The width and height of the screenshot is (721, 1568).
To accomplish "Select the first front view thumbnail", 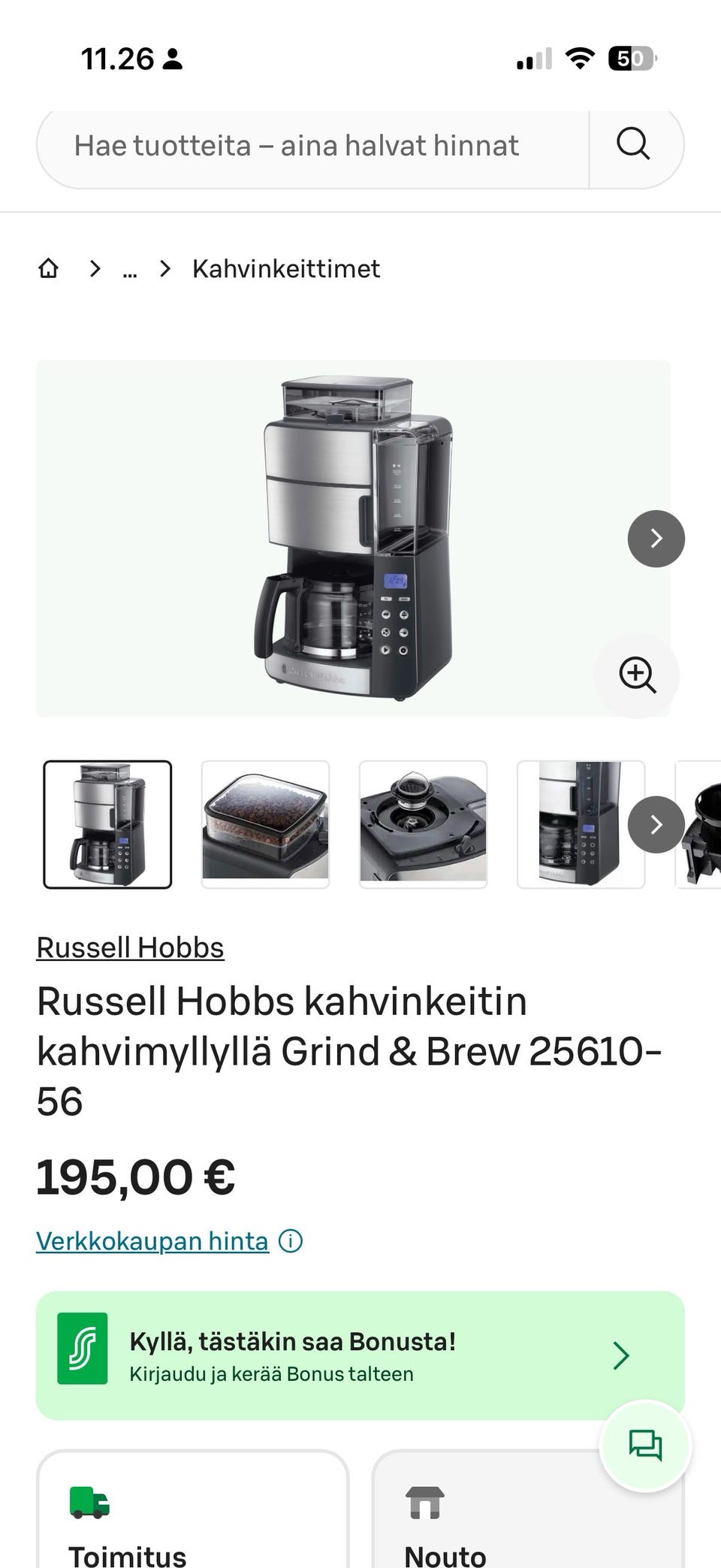I will tap(107, 825).
